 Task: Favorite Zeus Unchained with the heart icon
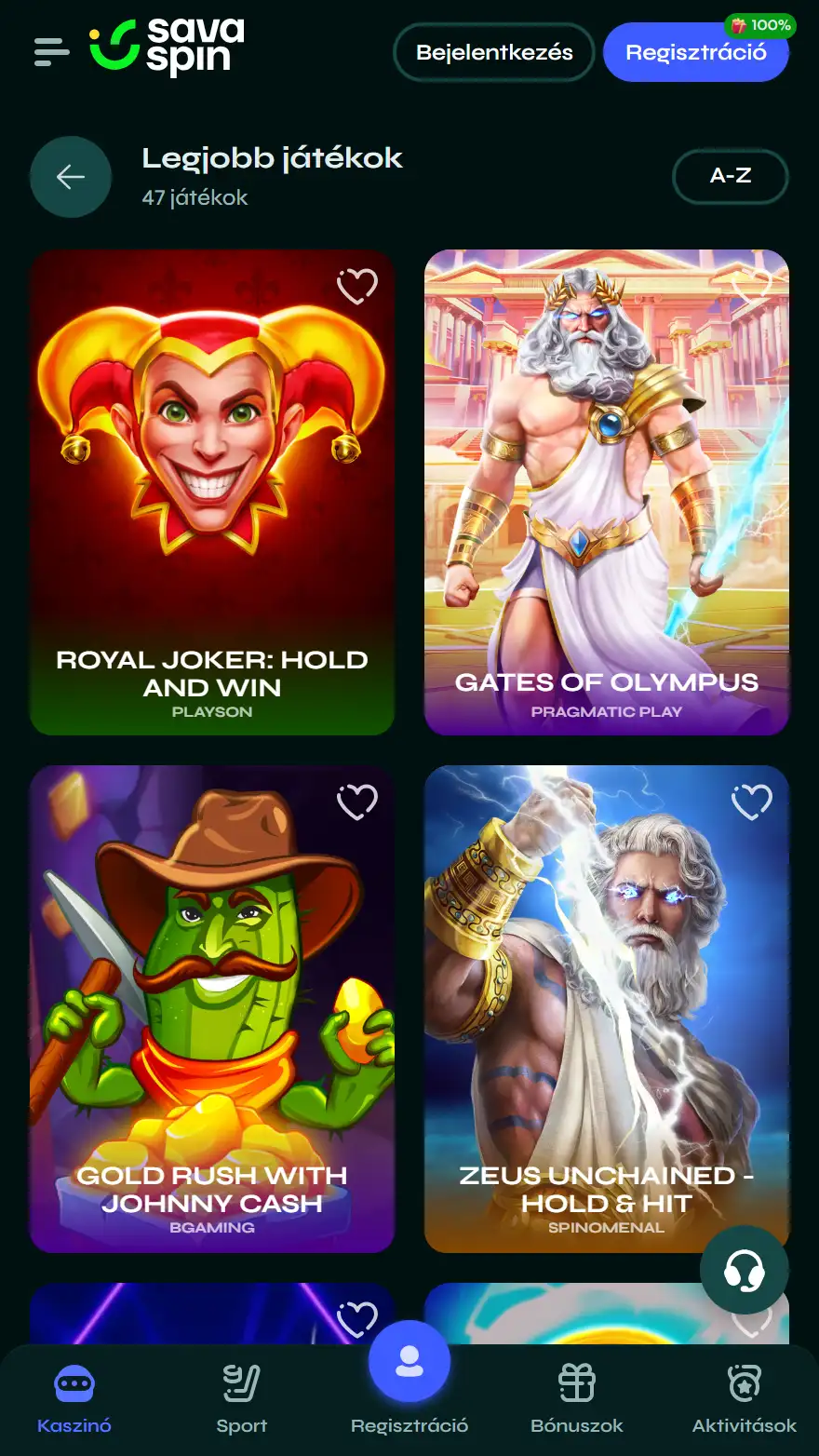click(751, 802)
